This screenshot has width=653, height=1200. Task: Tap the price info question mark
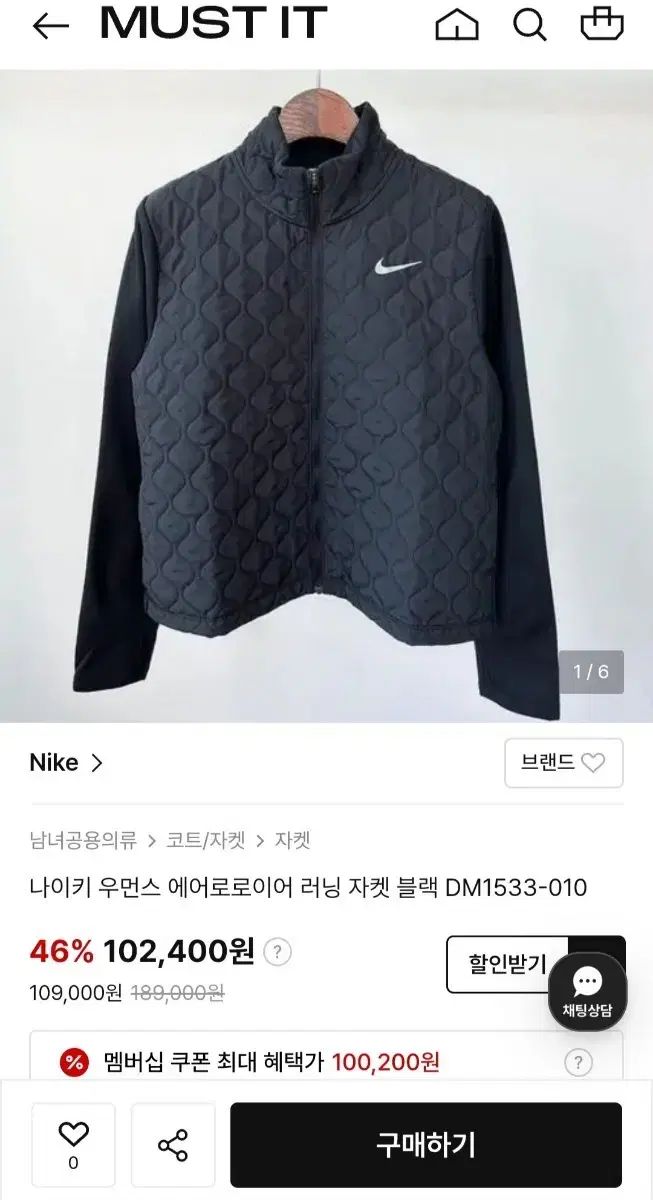click(279, 951)
